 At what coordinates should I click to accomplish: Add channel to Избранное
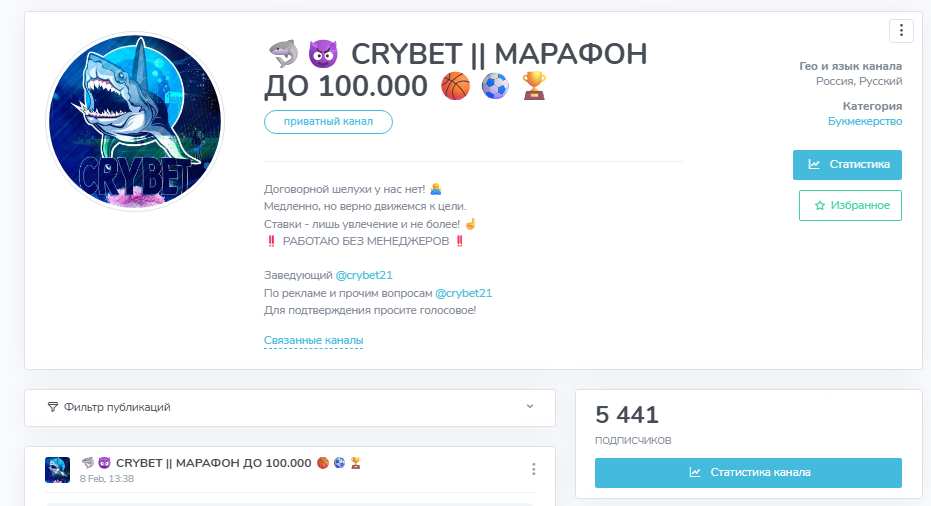[x=850, y=205]
